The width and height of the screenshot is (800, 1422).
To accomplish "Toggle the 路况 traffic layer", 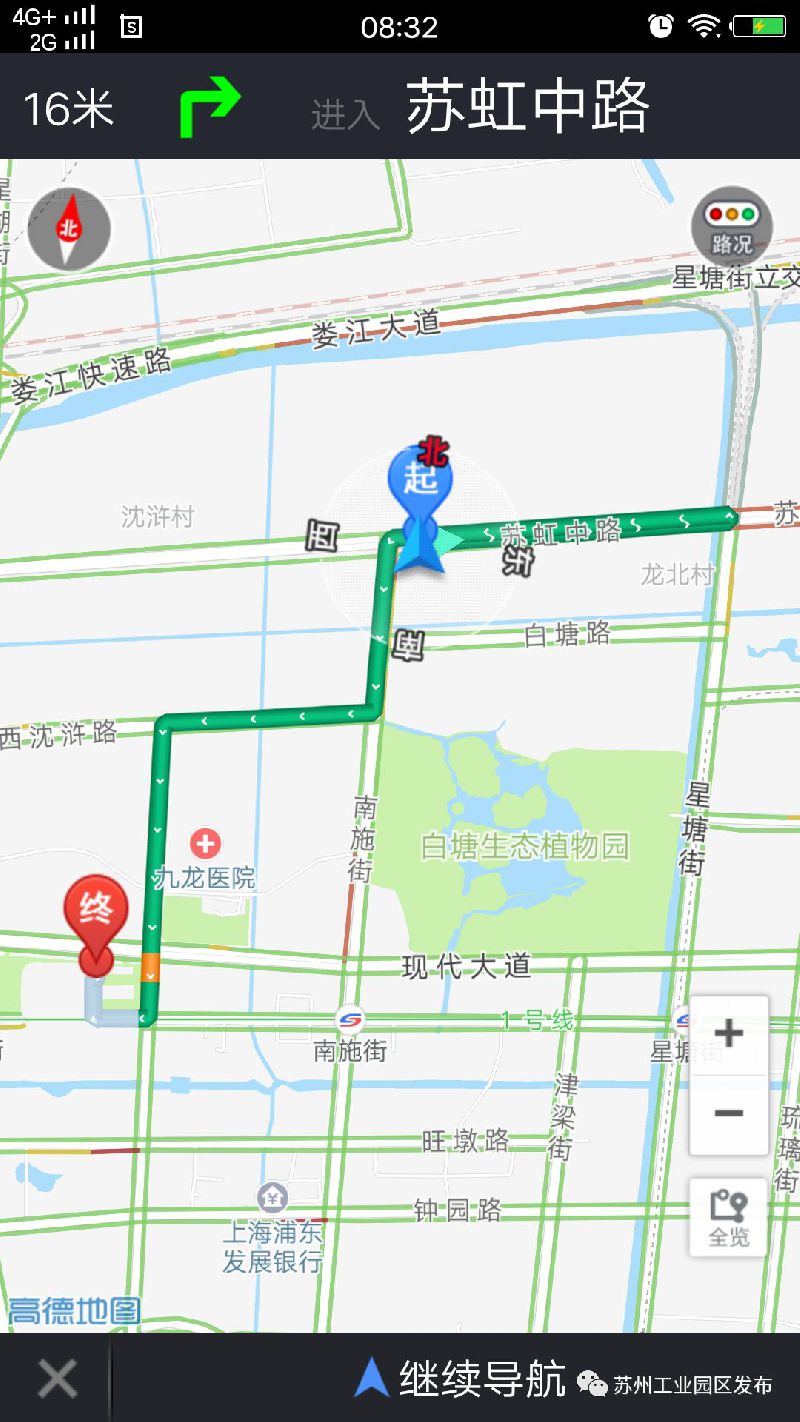I will [x=732, y=227].
